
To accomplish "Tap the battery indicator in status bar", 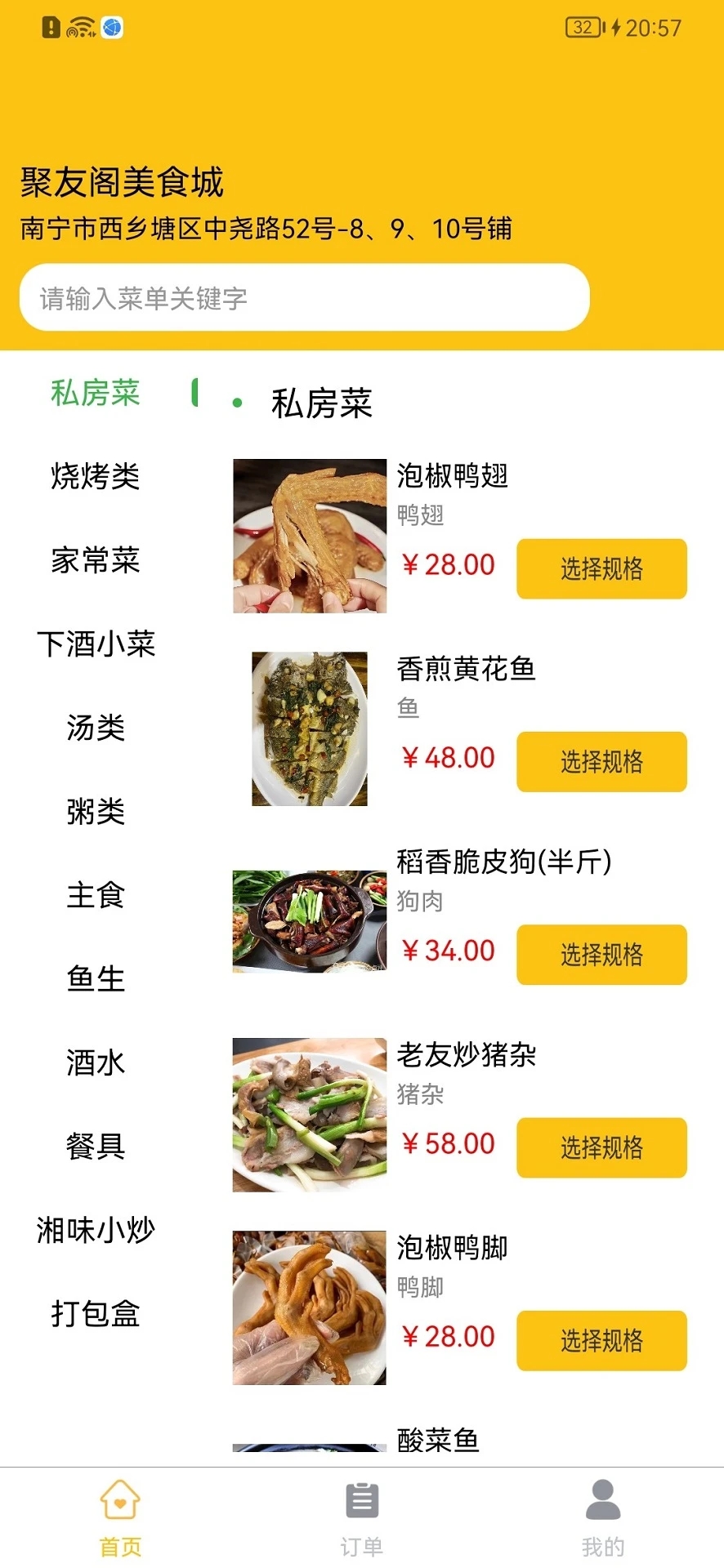I will (x=582, y=27).
